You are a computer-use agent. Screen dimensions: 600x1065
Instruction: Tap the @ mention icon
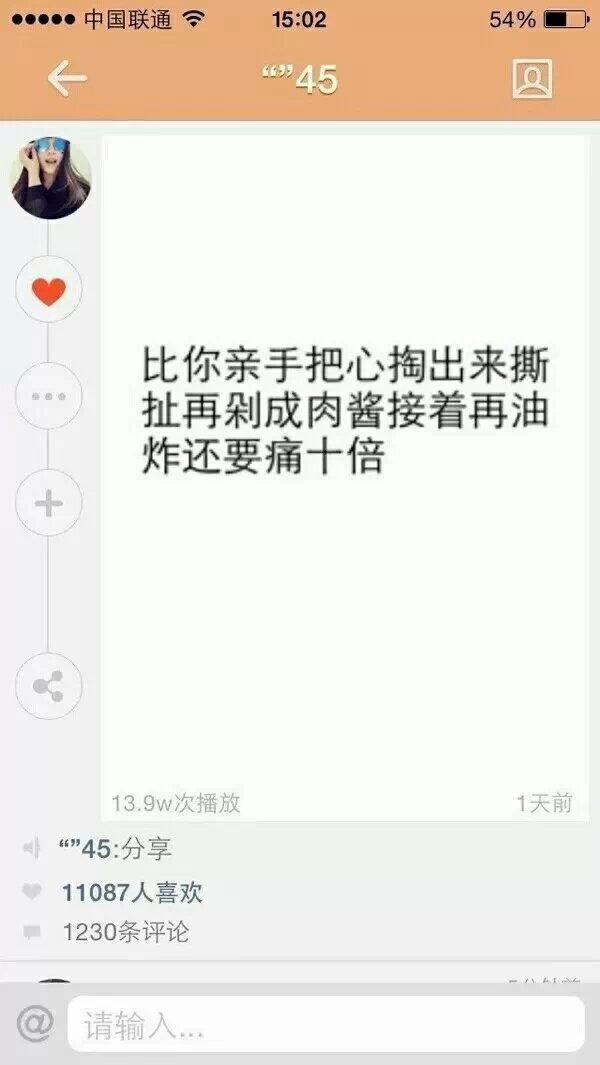[35, 1024]
